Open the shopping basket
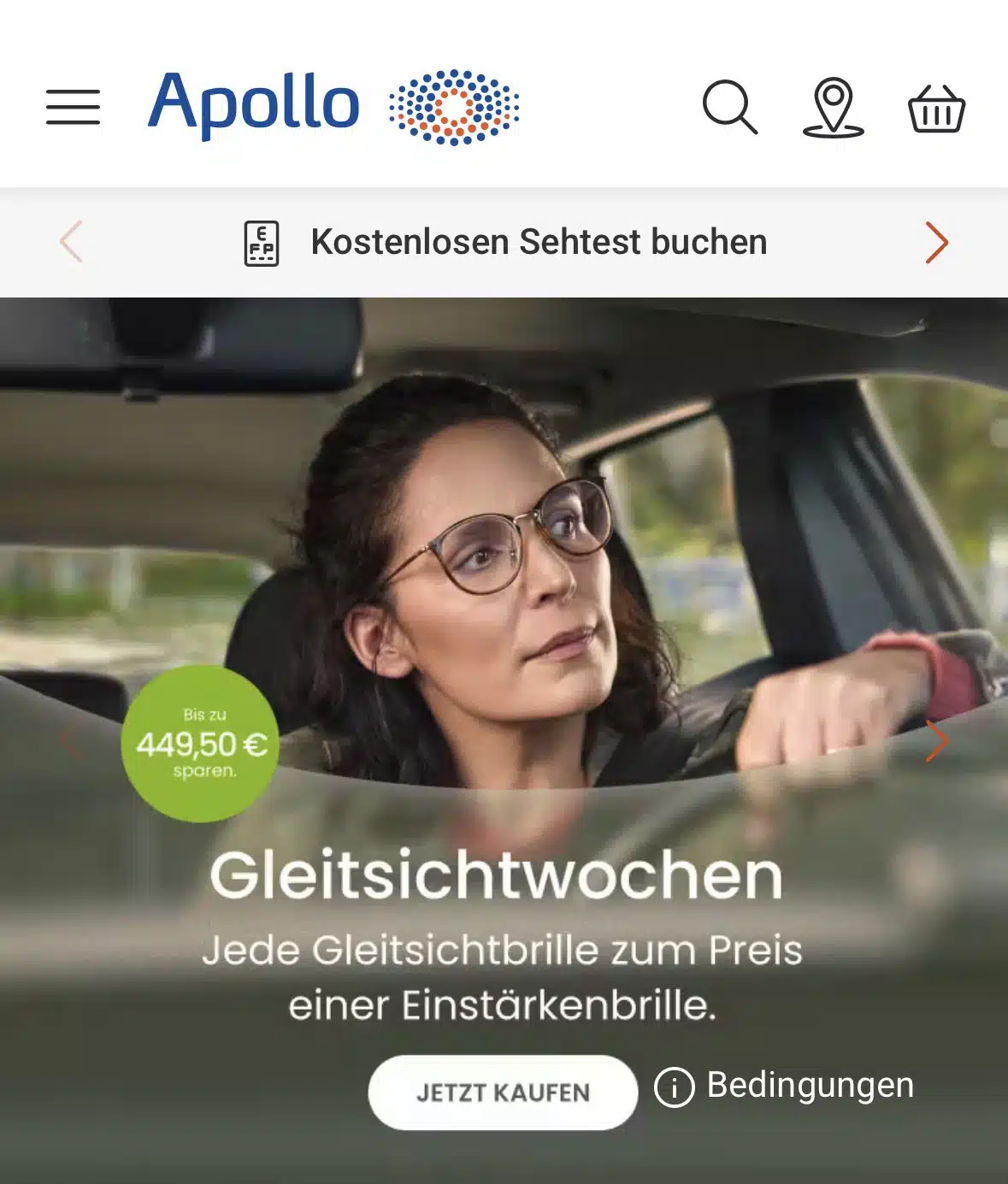Screen dimensions: 1008x1184 click(x=937, y=109)
